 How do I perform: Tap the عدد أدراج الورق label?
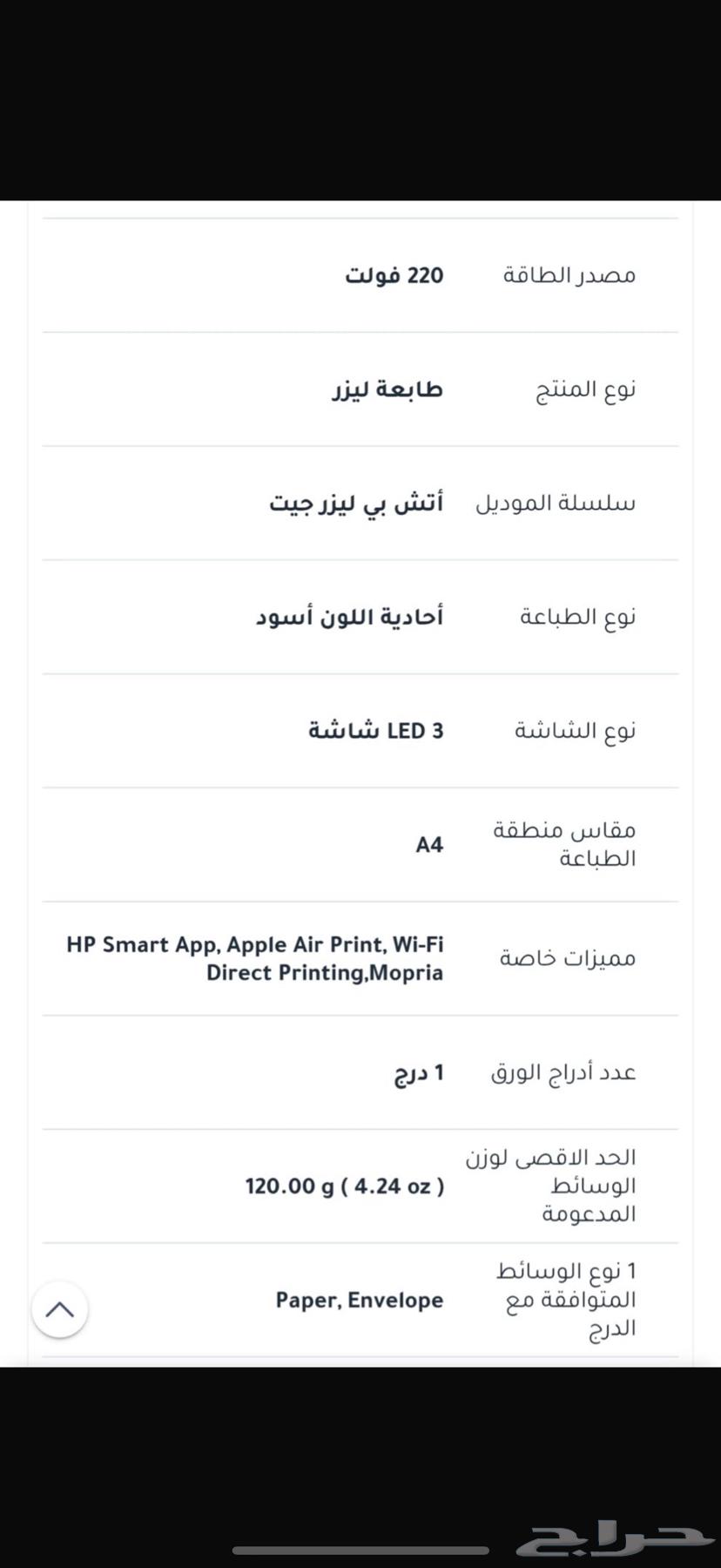[x=562, y=1072]
